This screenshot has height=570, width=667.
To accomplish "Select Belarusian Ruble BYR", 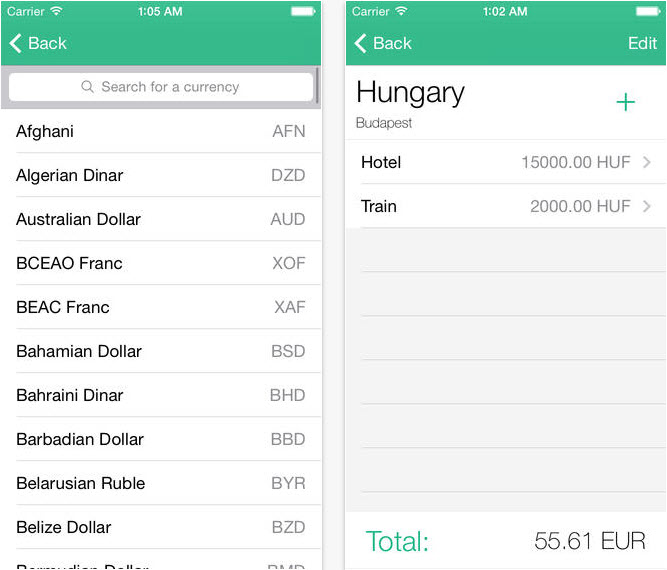I will [x=160, y=483].
